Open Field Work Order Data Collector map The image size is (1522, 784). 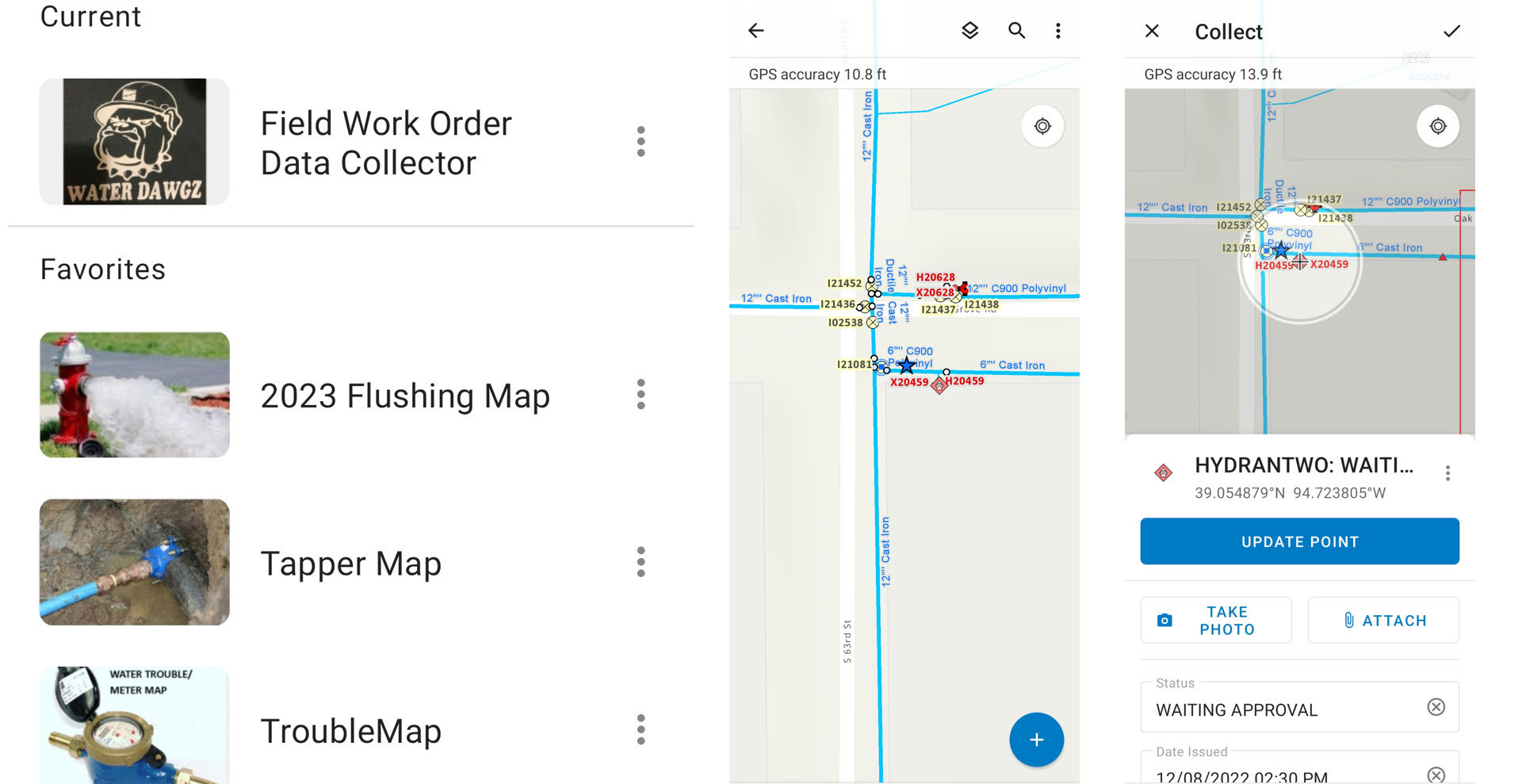point(385,143)
